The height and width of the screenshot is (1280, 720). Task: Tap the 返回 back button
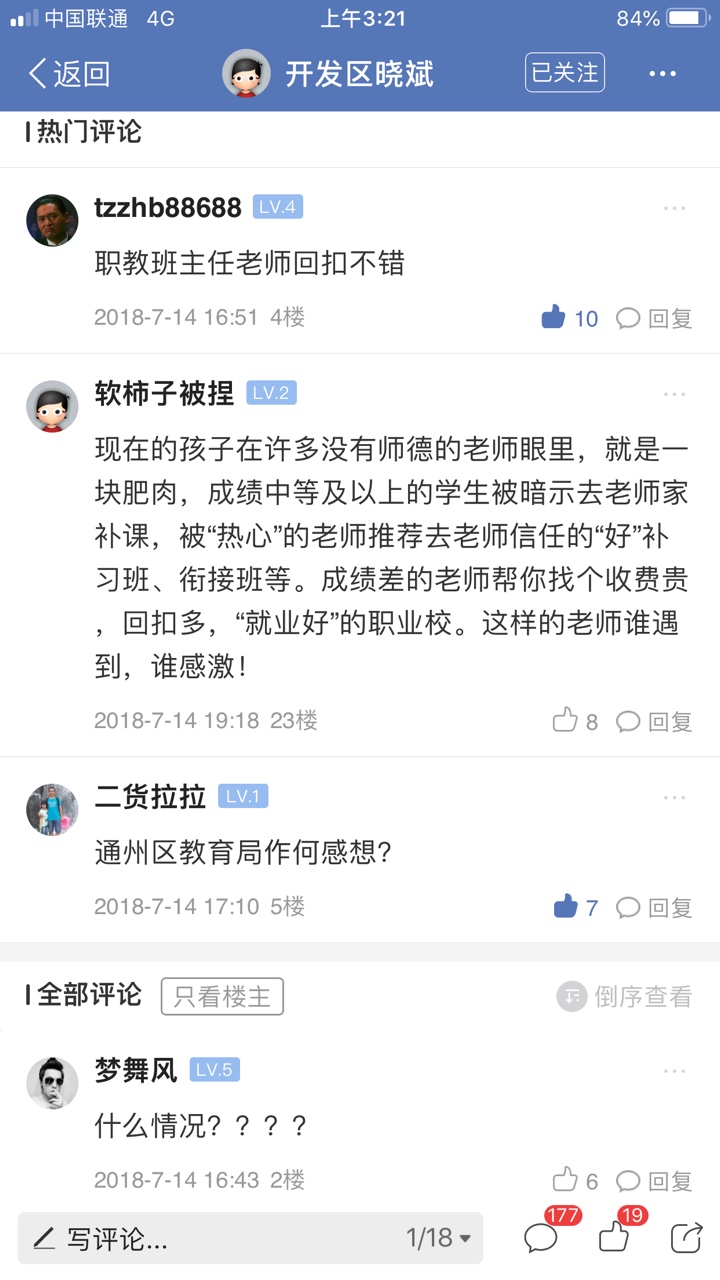[x=68, y=73]
